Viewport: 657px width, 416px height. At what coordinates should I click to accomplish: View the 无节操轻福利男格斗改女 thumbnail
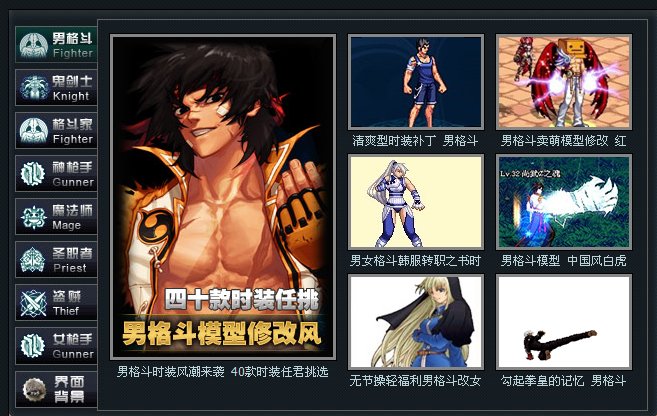pos(415,321)
